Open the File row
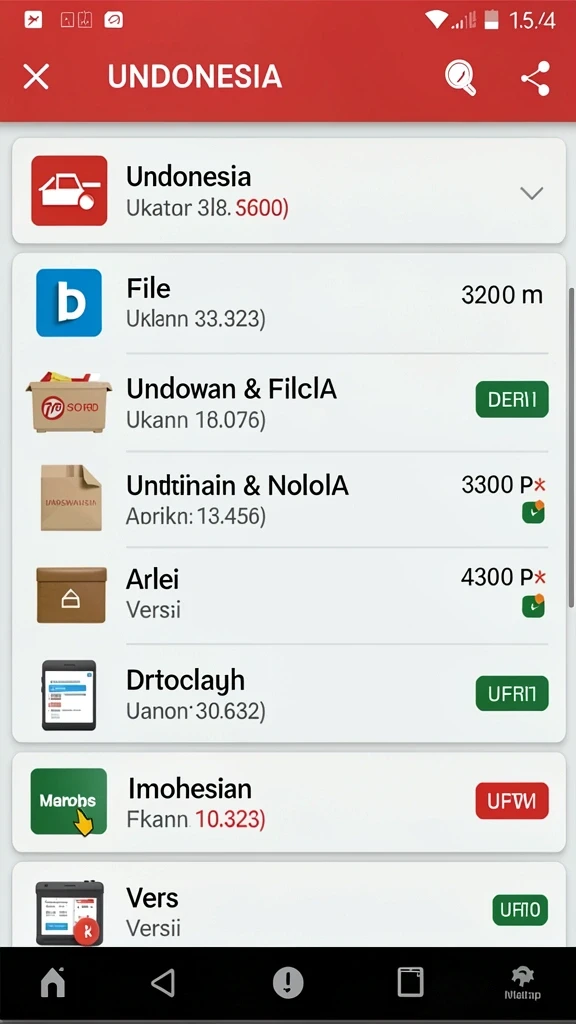576x1024 pixels. [289, 304]
